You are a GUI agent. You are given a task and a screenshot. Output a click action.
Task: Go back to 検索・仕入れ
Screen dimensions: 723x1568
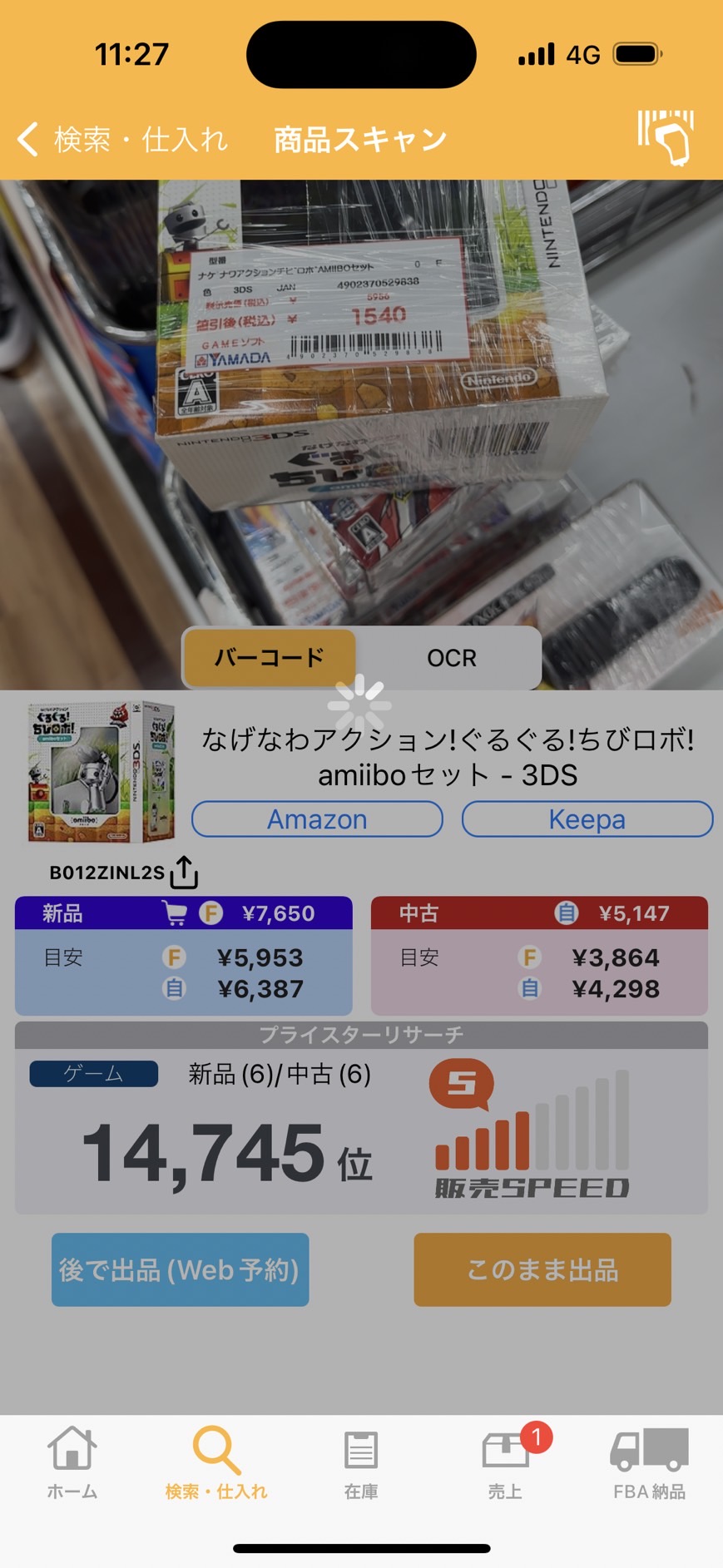122,139
